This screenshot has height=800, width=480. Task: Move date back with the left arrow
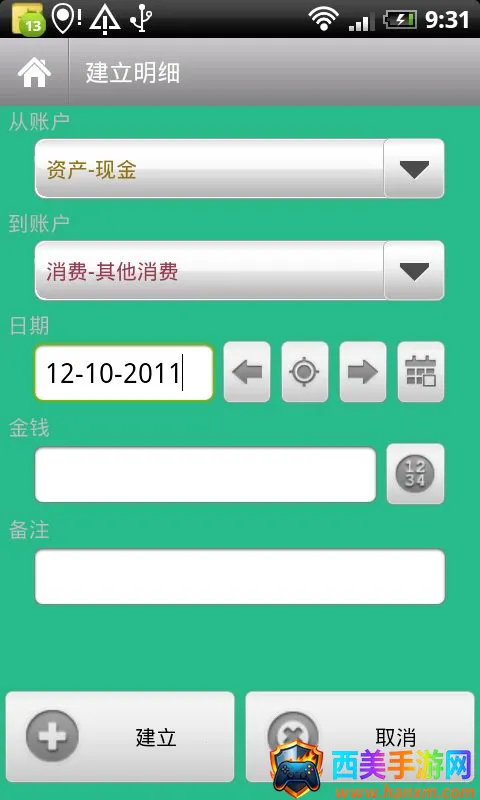pyautogui.click(x=247, y=372)
